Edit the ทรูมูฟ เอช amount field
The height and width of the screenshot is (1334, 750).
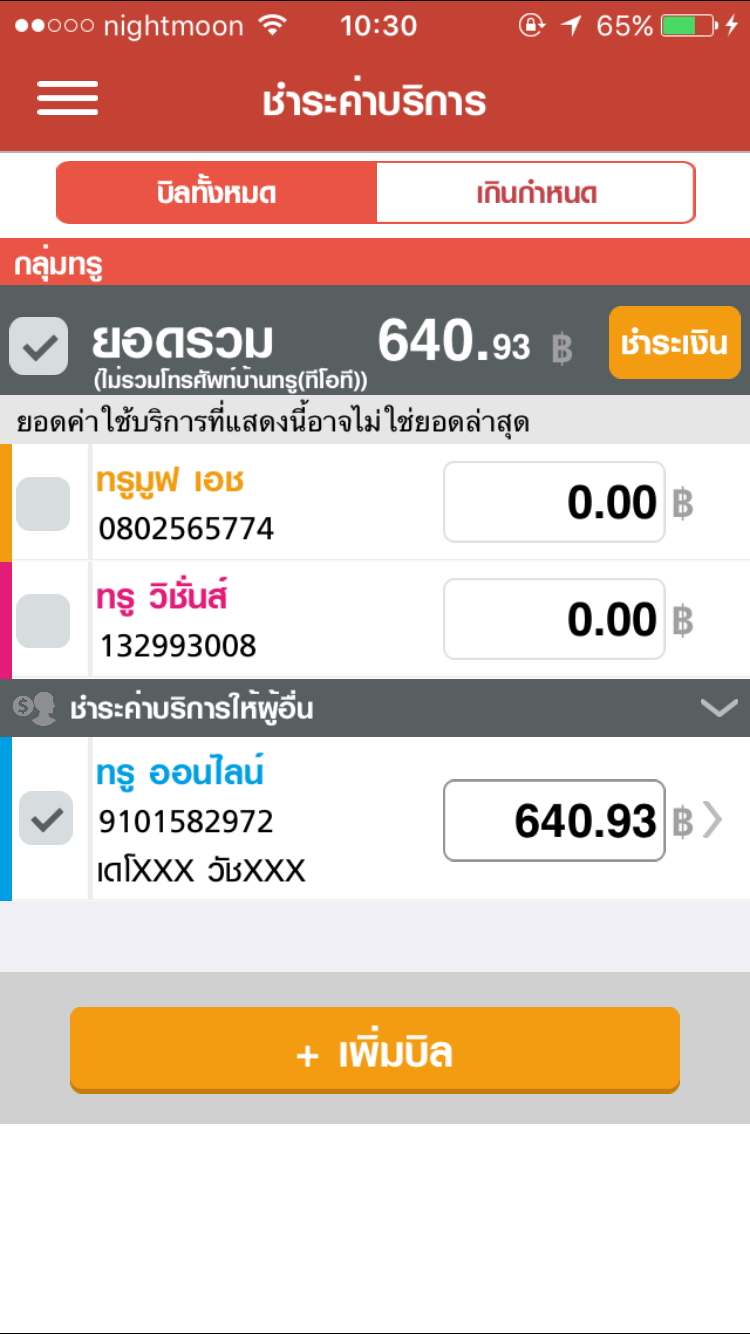click(554, 503)
